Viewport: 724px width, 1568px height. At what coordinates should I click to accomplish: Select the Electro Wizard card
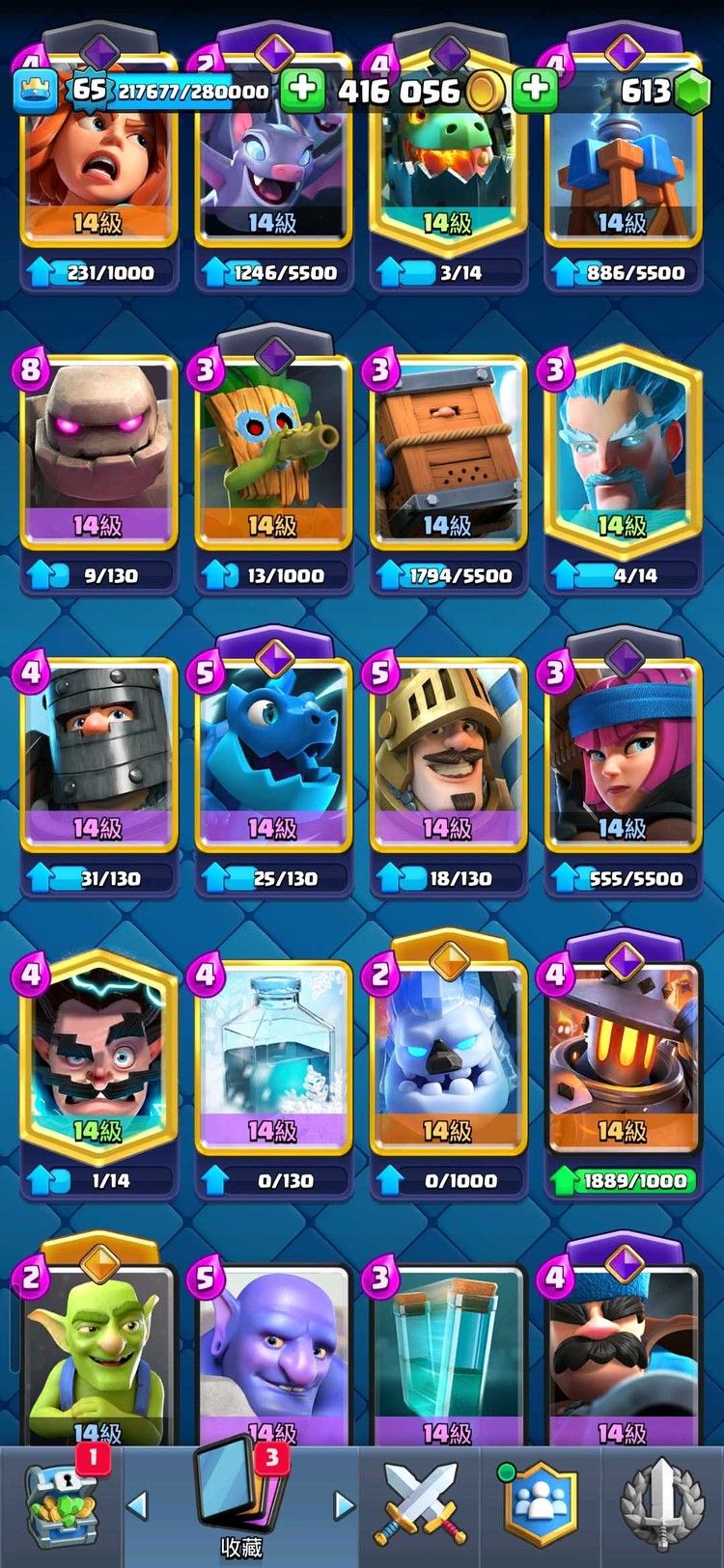[98, 1057]
